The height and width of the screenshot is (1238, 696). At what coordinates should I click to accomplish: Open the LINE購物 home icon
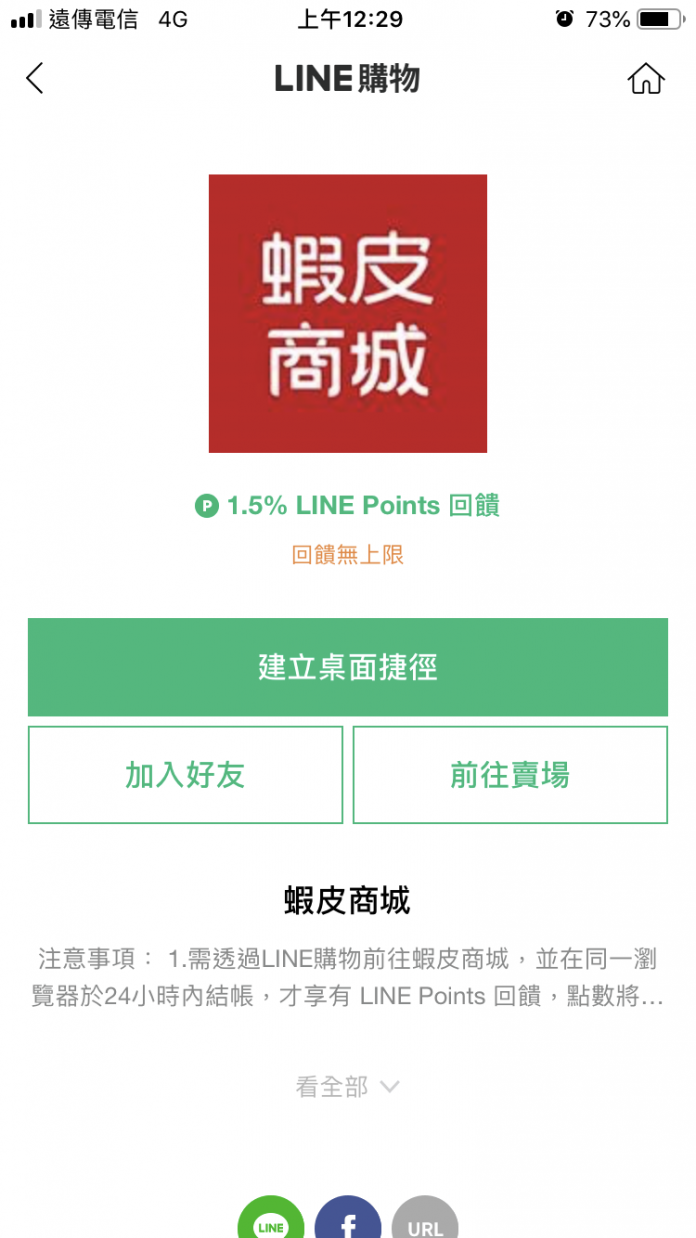point(646,78)
